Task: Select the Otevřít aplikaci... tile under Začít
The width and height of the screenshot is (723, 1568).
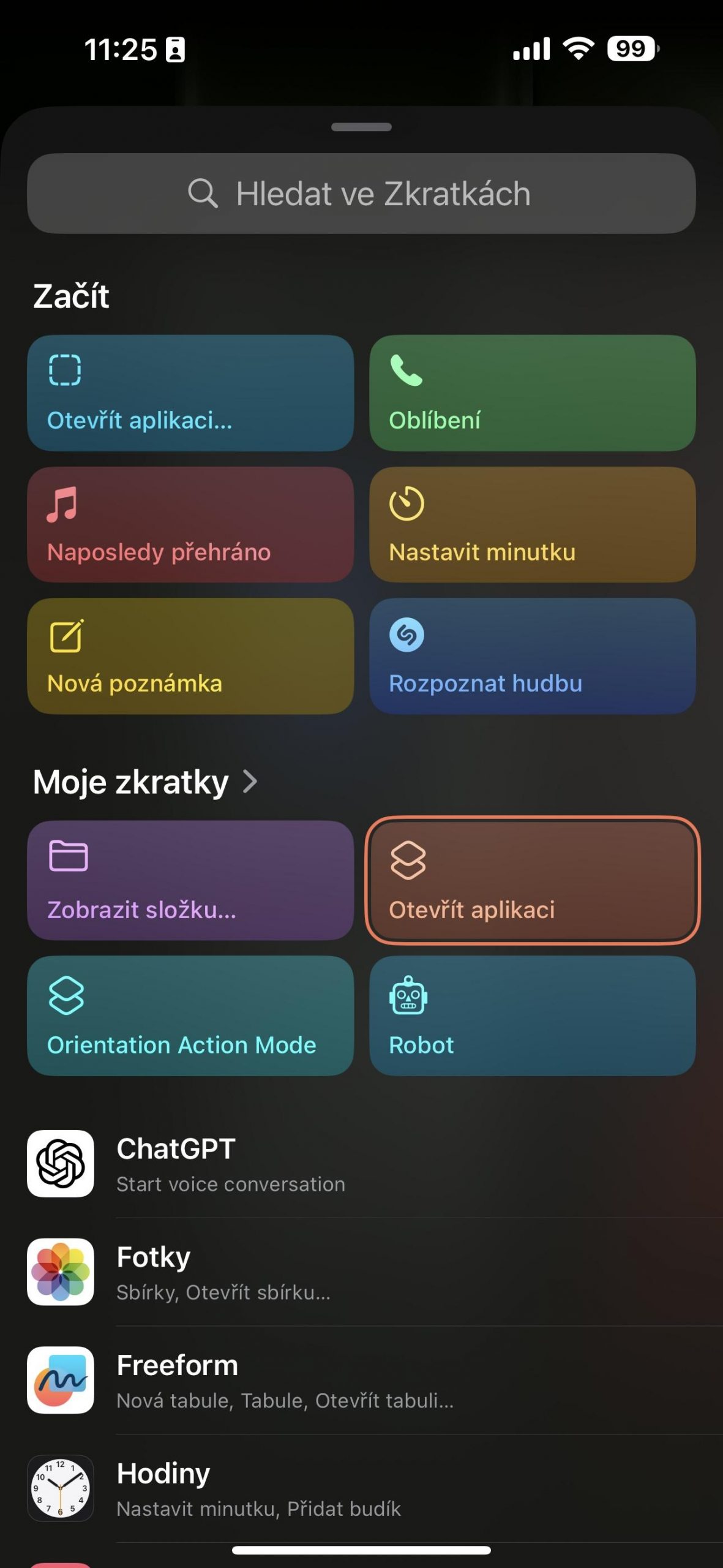Action: [190, 393]
